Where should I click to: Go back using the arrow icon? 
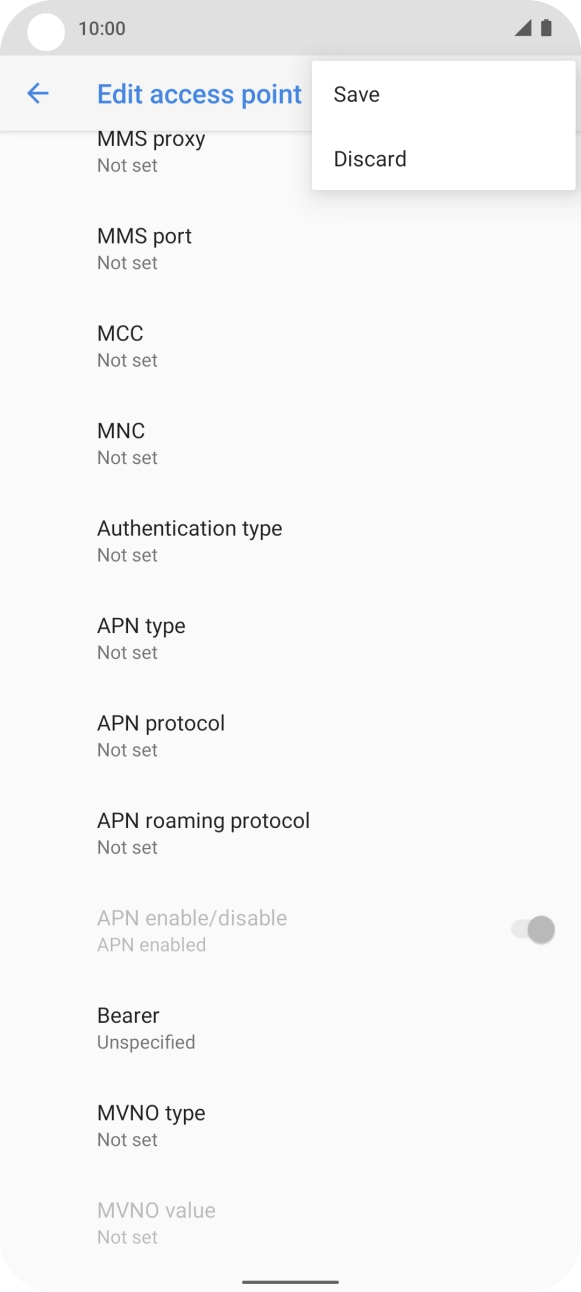coord(38,94)
